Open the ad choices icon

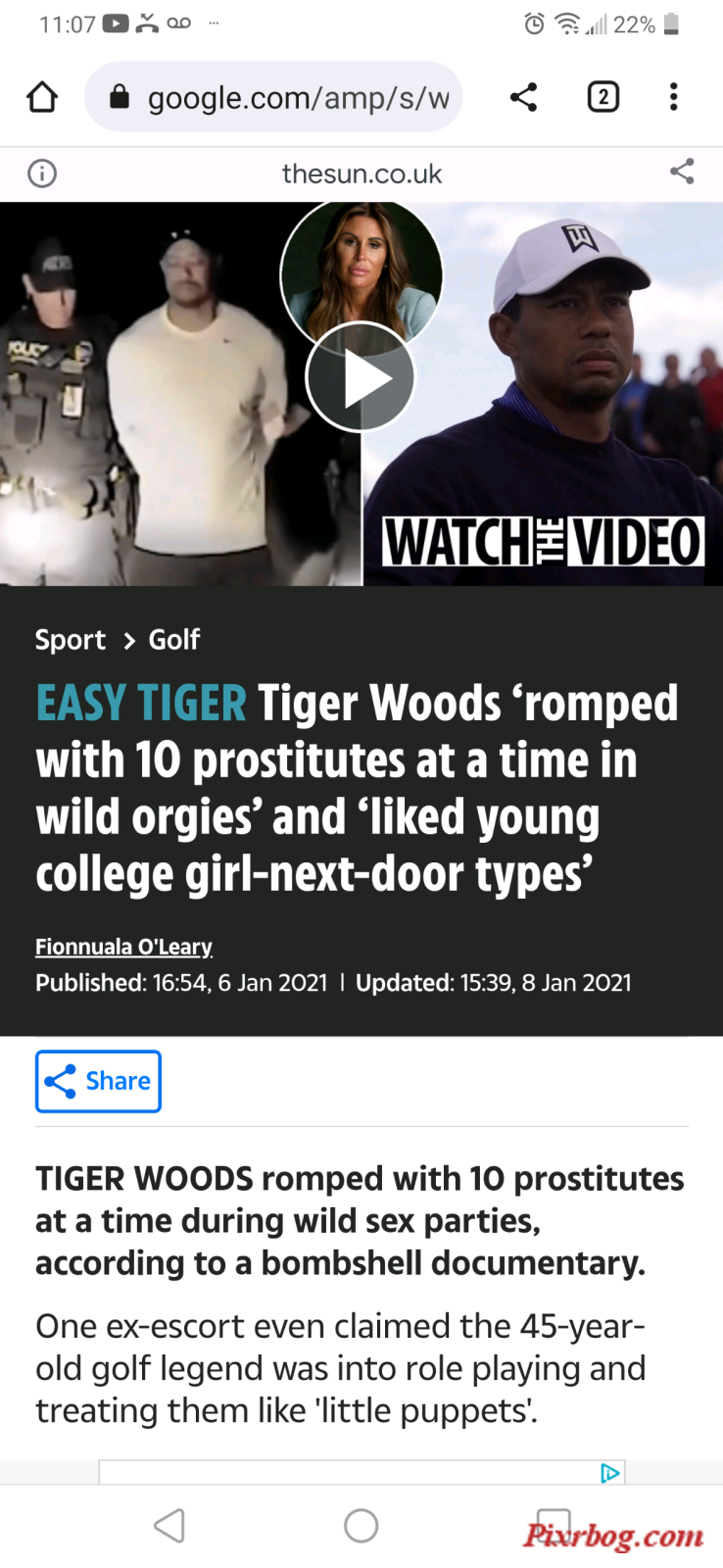(610, 1473)
